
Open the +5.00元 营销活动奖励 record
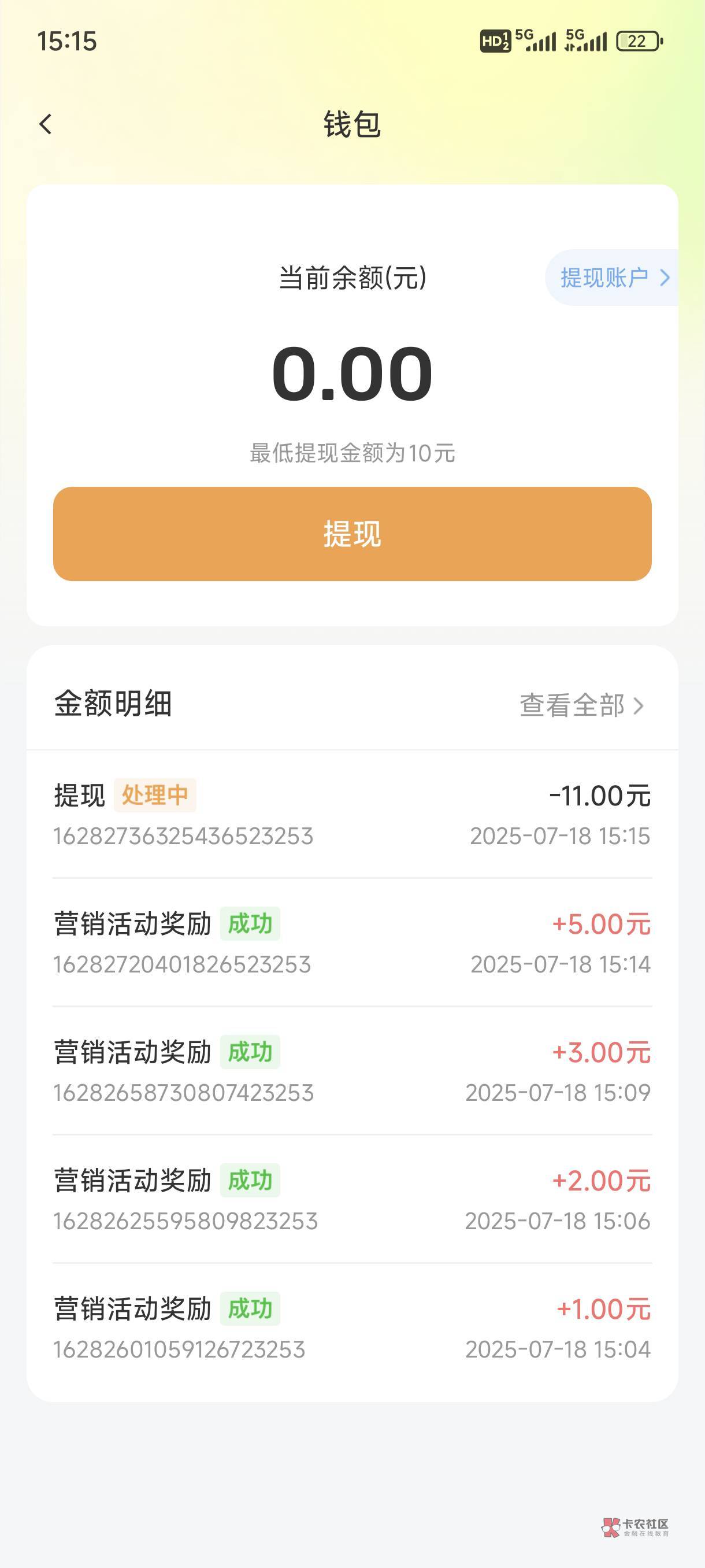click(352, 943)
